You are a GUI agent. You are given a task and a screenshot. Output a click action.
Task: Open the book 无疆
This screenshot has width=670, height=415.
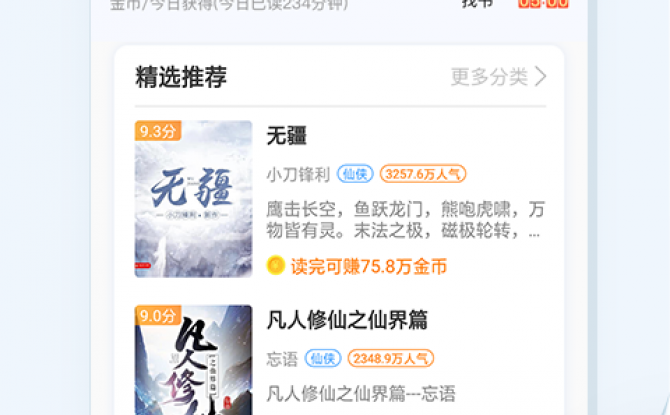coord(287,135)
